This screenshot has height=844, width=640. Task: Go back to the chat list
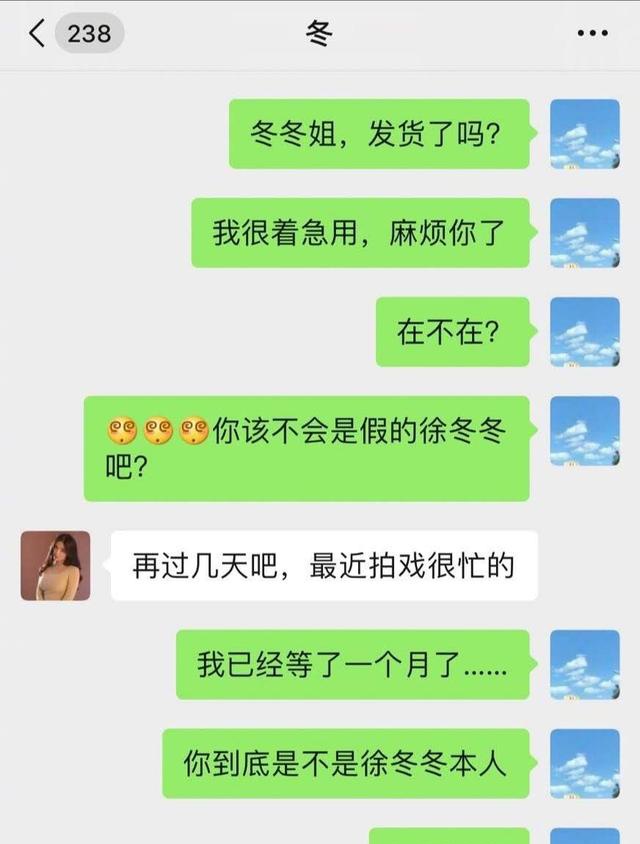coord(38,34)
